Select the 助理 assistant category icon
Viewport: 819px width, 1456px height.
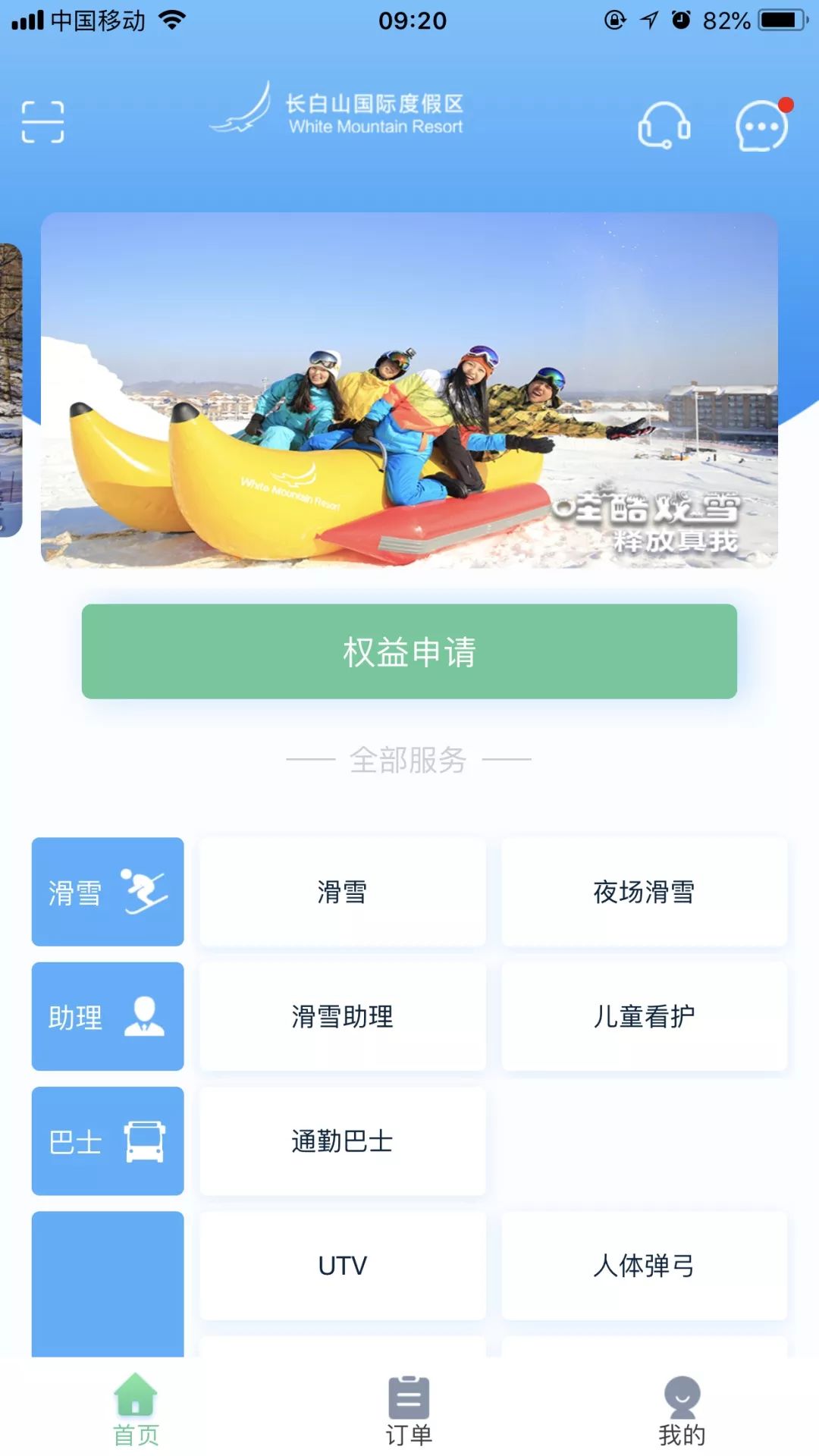click(107, 1016)
